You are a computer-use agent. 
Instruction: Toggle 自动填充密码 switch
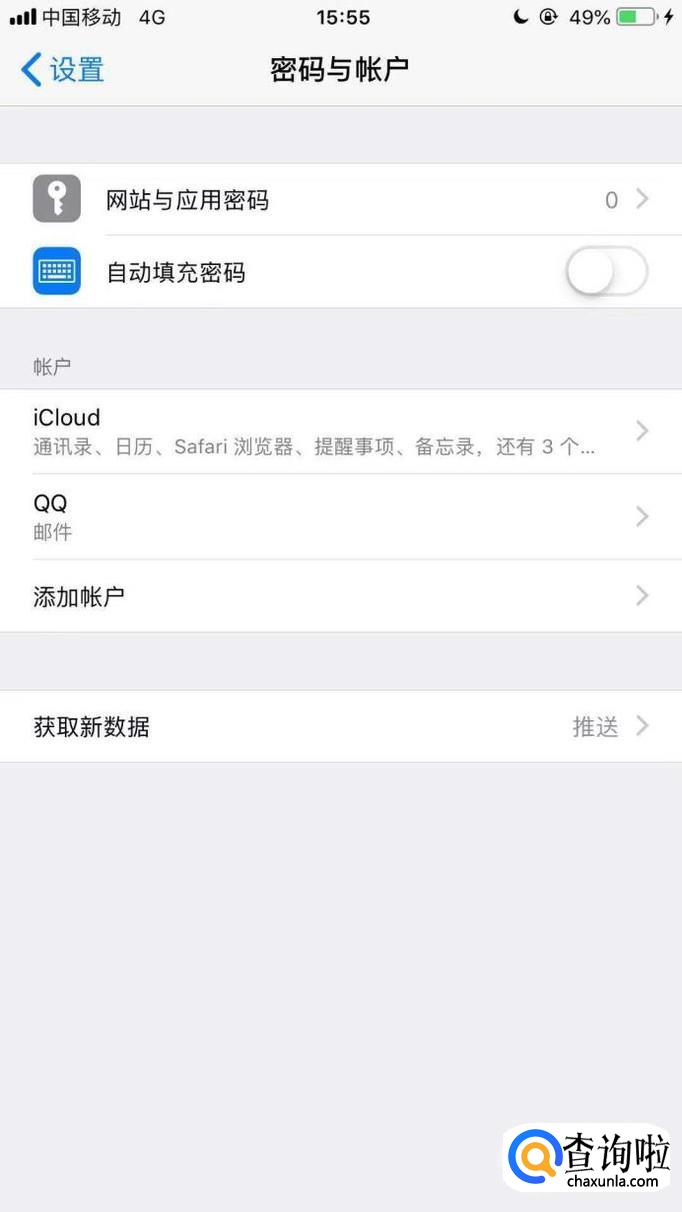pyautogui.click(x=607, y=272)
